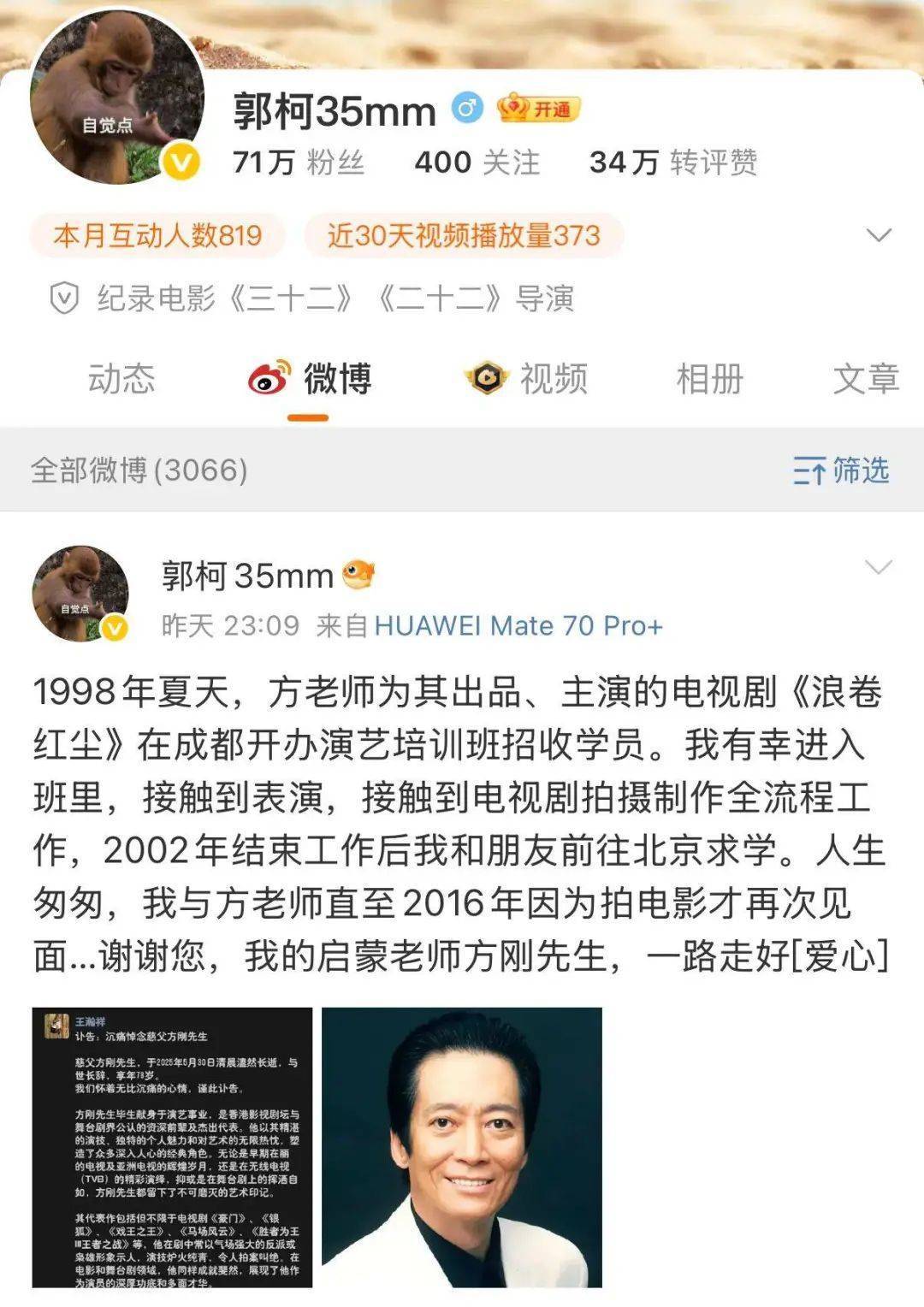Screen dimensions: 924x1307
Task: Switch to the 动态 tab
Action: point(121,379)
